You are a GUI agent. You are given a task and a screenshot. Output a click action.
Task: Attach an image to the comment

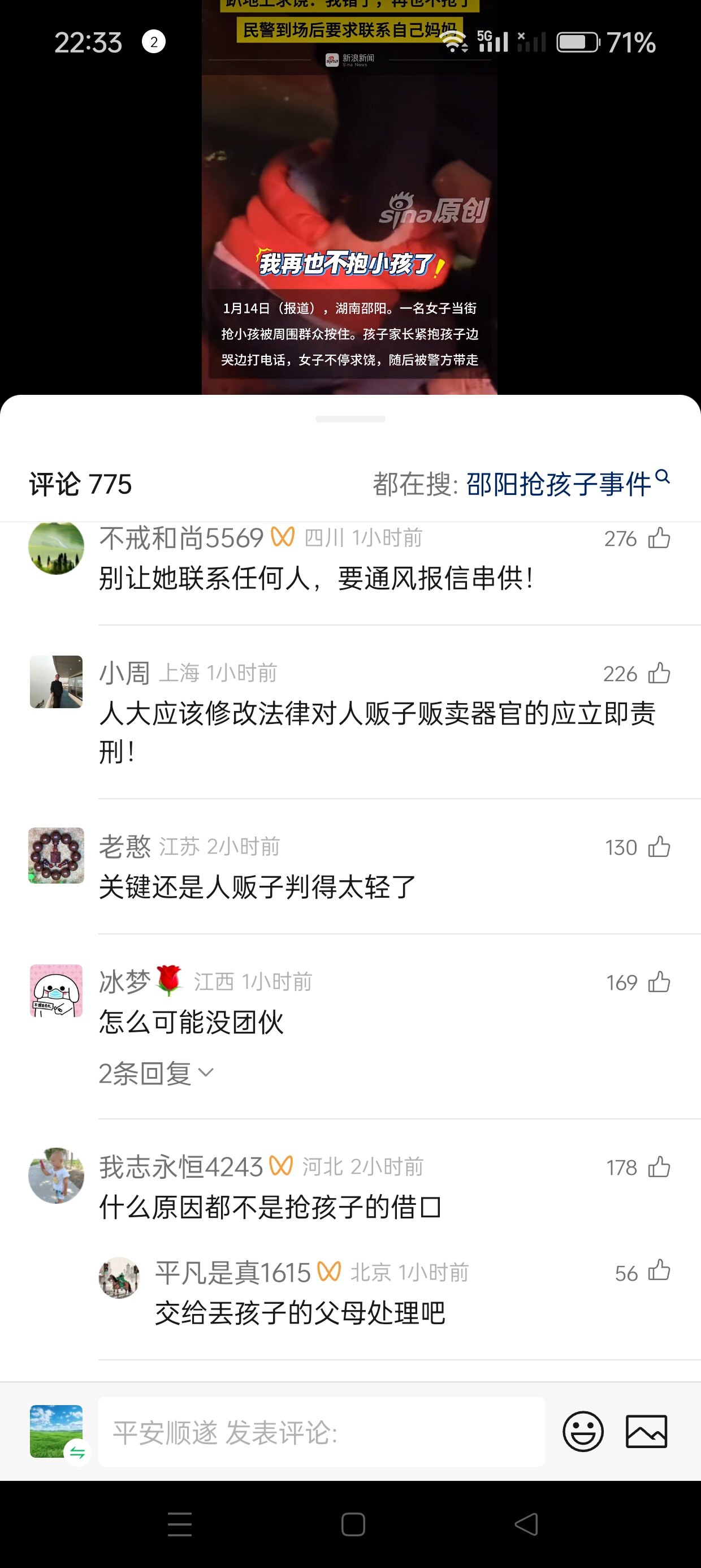pyautogui.click(x=646, y=1432)
